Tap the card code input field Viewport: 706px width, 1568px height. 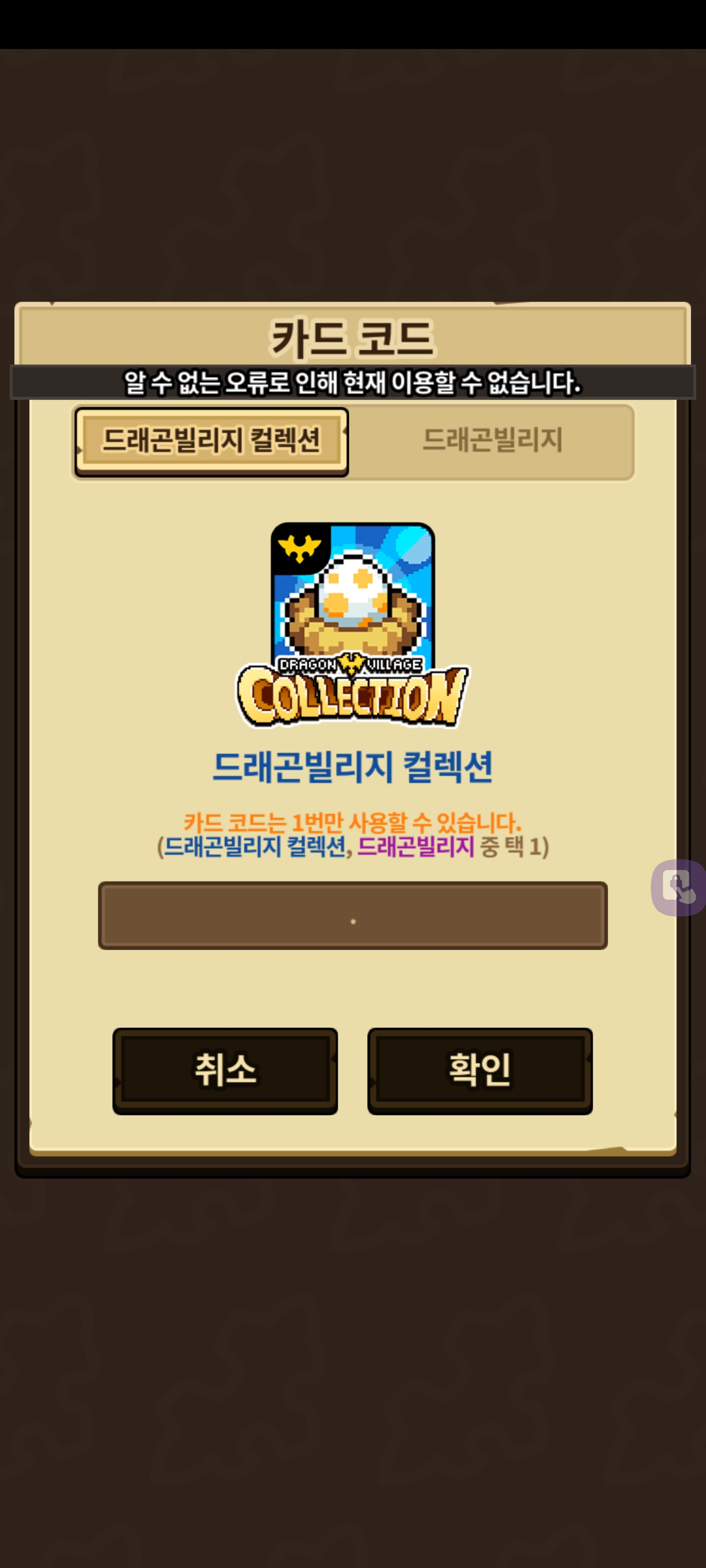353,915
